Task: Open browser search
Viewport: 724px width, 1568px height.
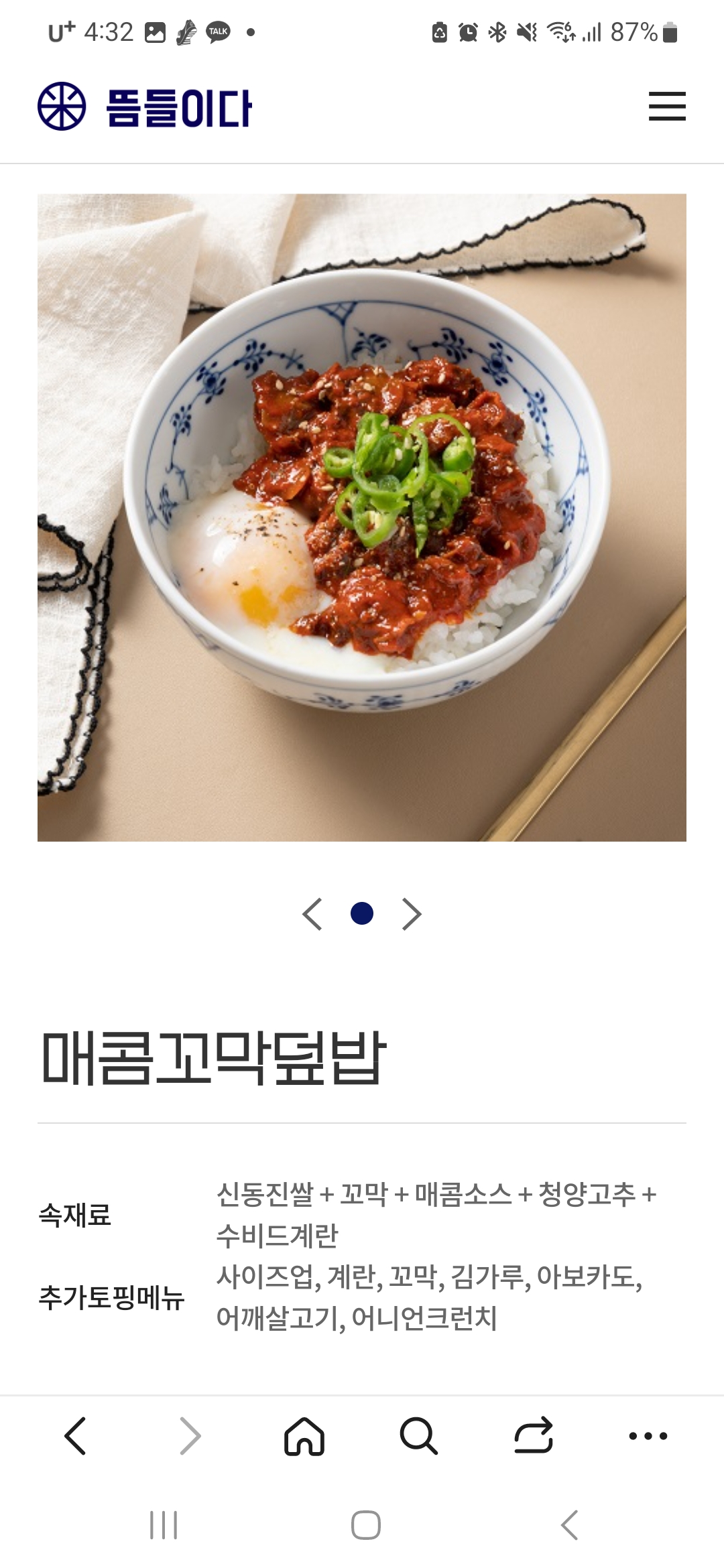Action: pyautogui.click(x=419, y=1436)
